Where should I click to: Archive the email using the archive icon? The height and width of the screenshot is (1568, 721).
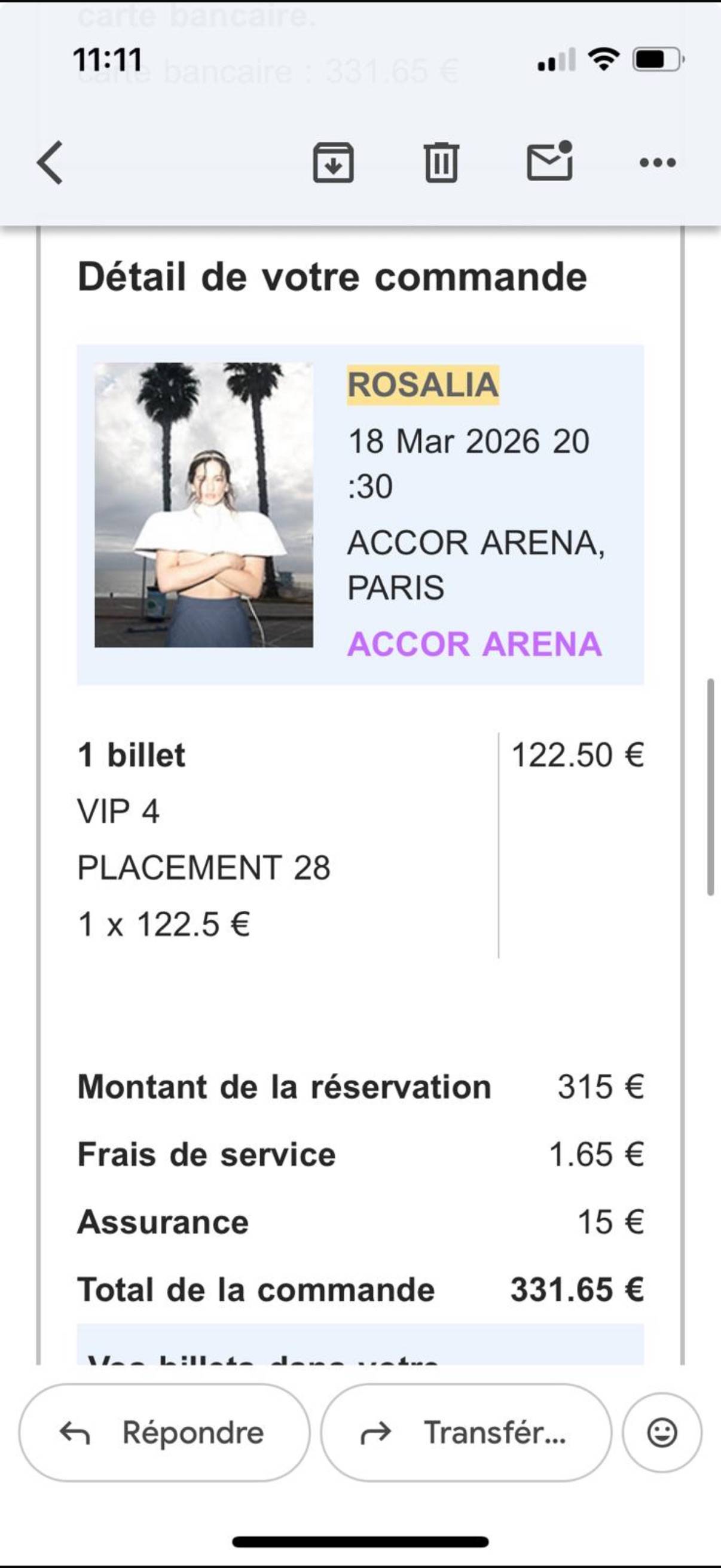(x=333, y=163)
